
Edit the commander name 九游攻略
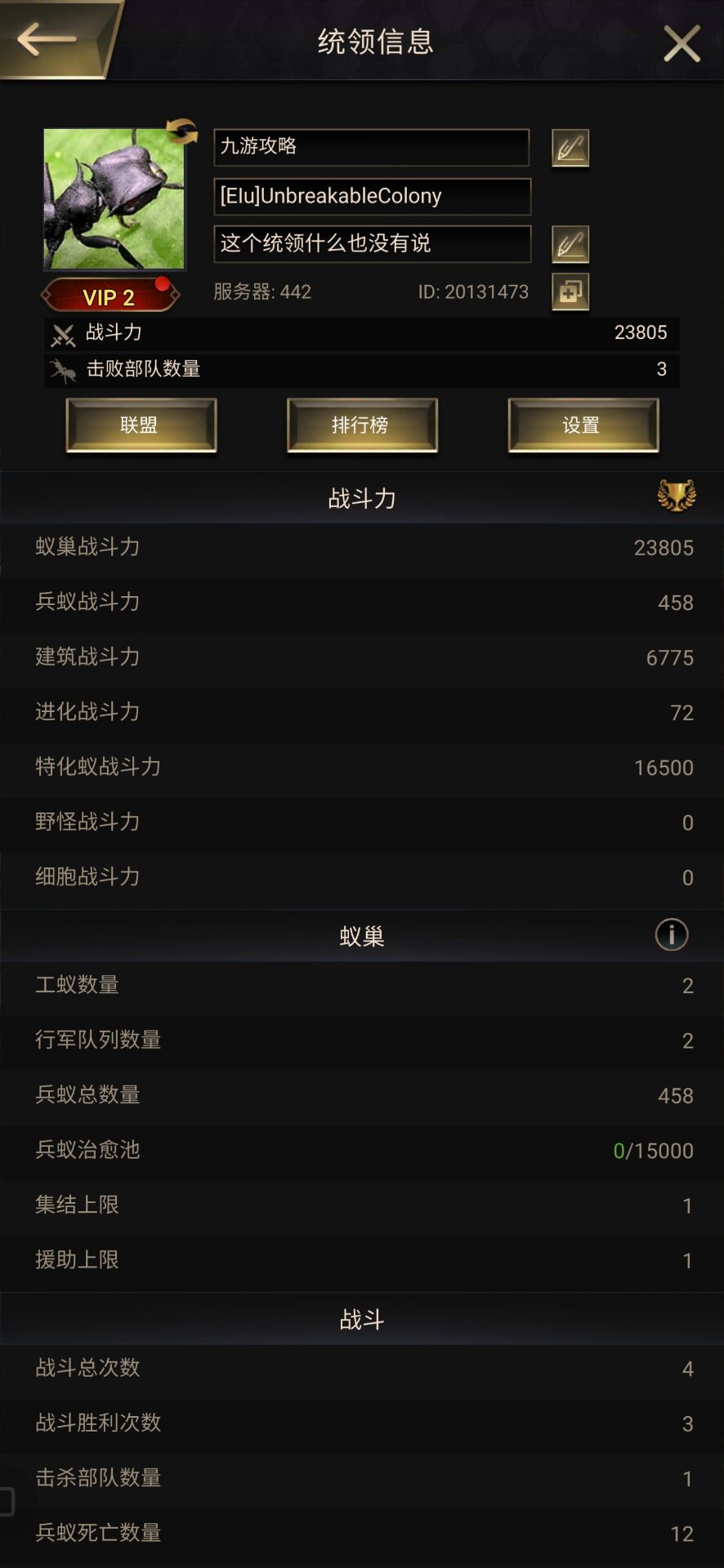[570, 148]
